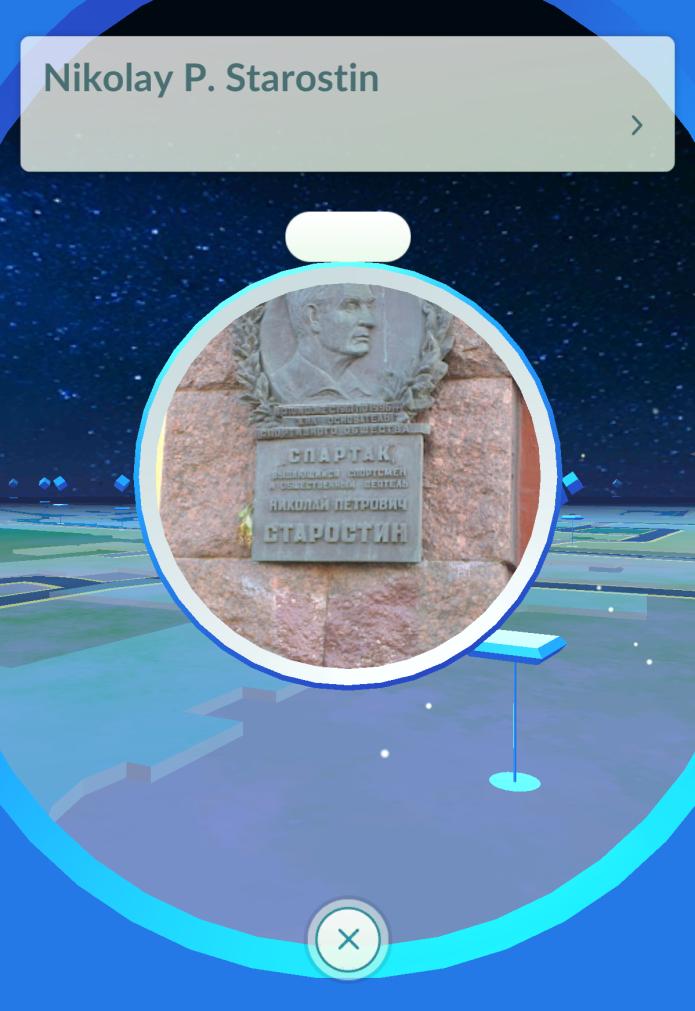Close the PokéStop view
This screenshot has height=1011, width=695.
click(x=348, y=939)
